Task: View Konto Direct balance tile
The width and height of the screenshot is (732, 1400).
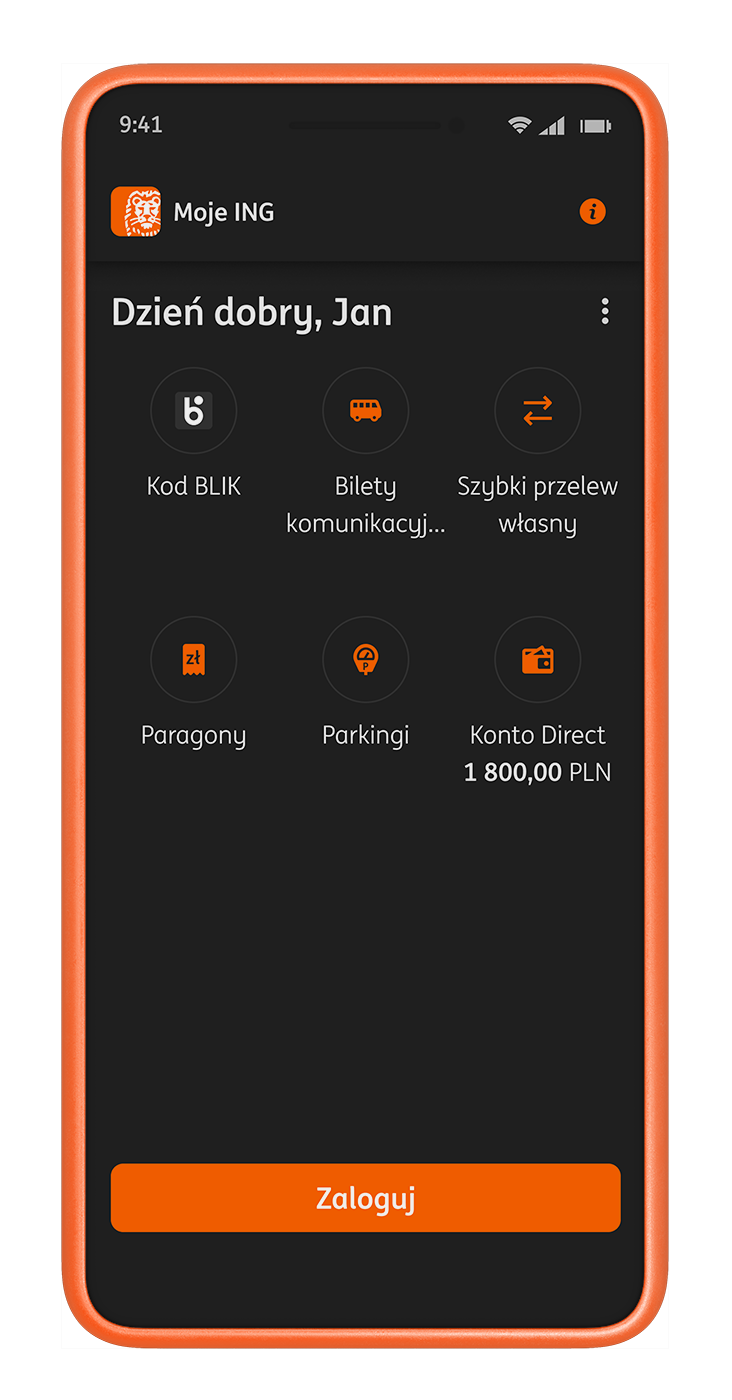Action: click(538, 660)
